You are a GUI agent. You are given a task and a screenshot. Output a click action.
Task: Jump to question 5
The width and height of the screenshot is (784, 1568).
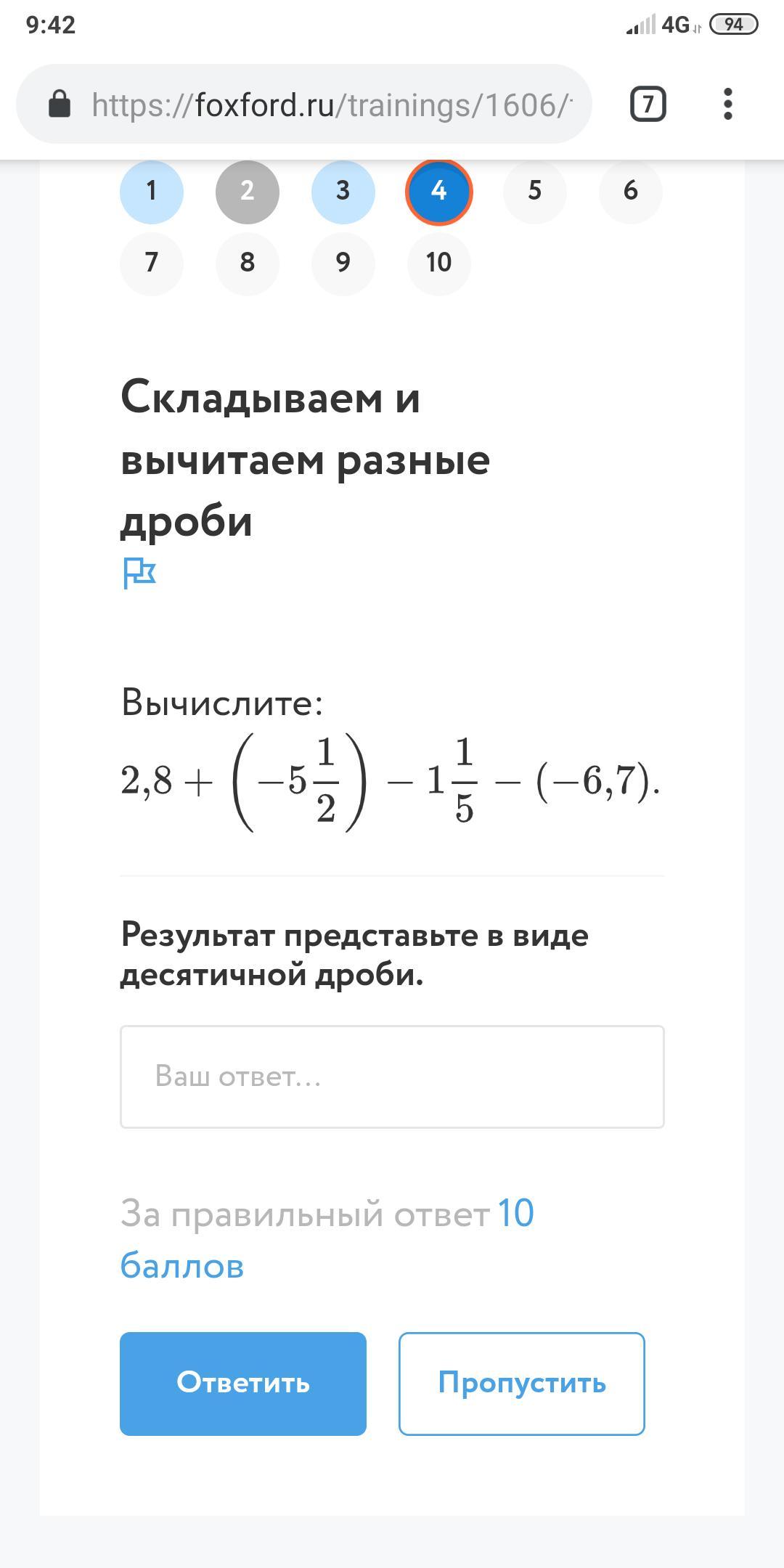534,191
